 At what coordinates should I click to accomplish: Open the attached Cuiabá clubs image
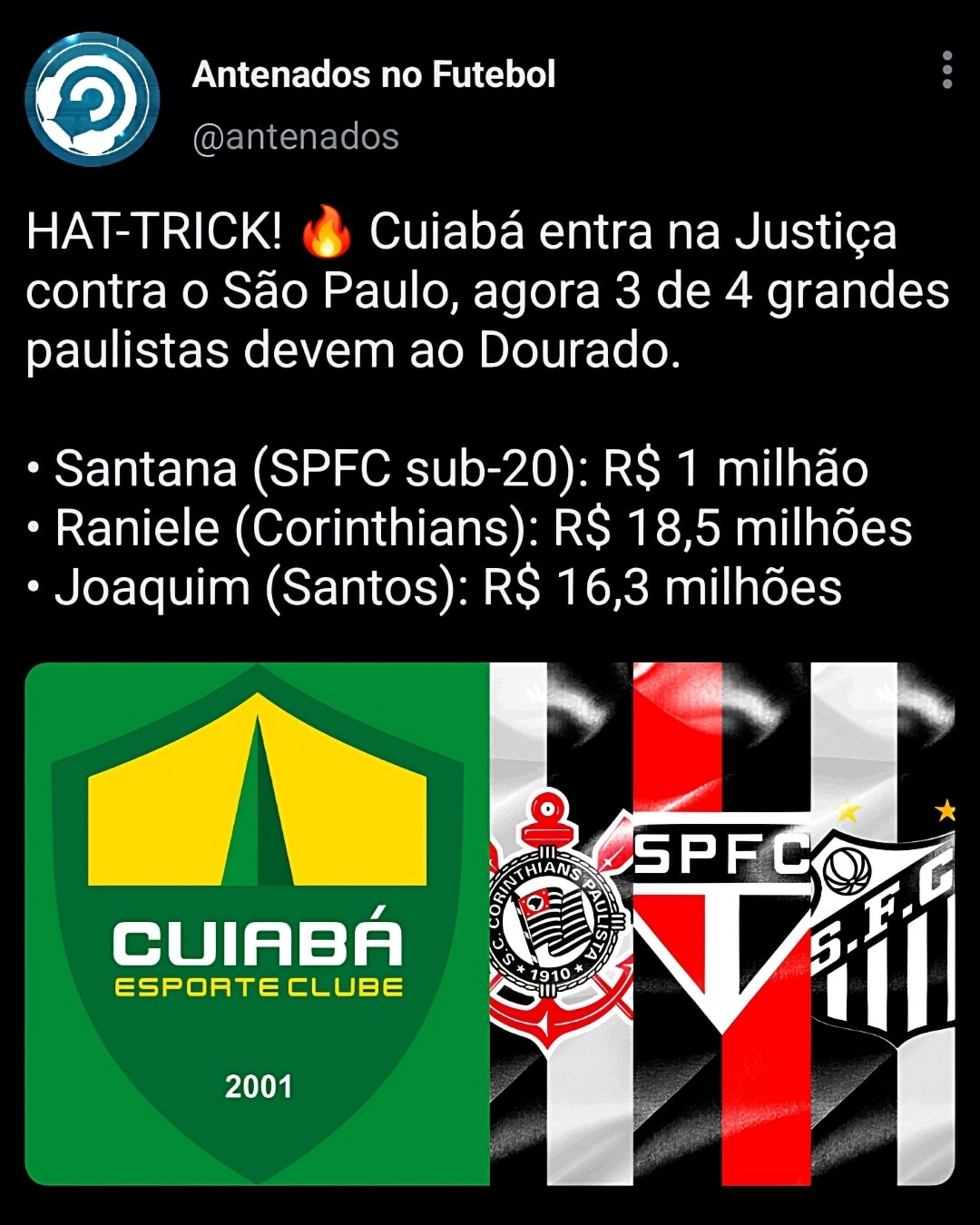490,924
